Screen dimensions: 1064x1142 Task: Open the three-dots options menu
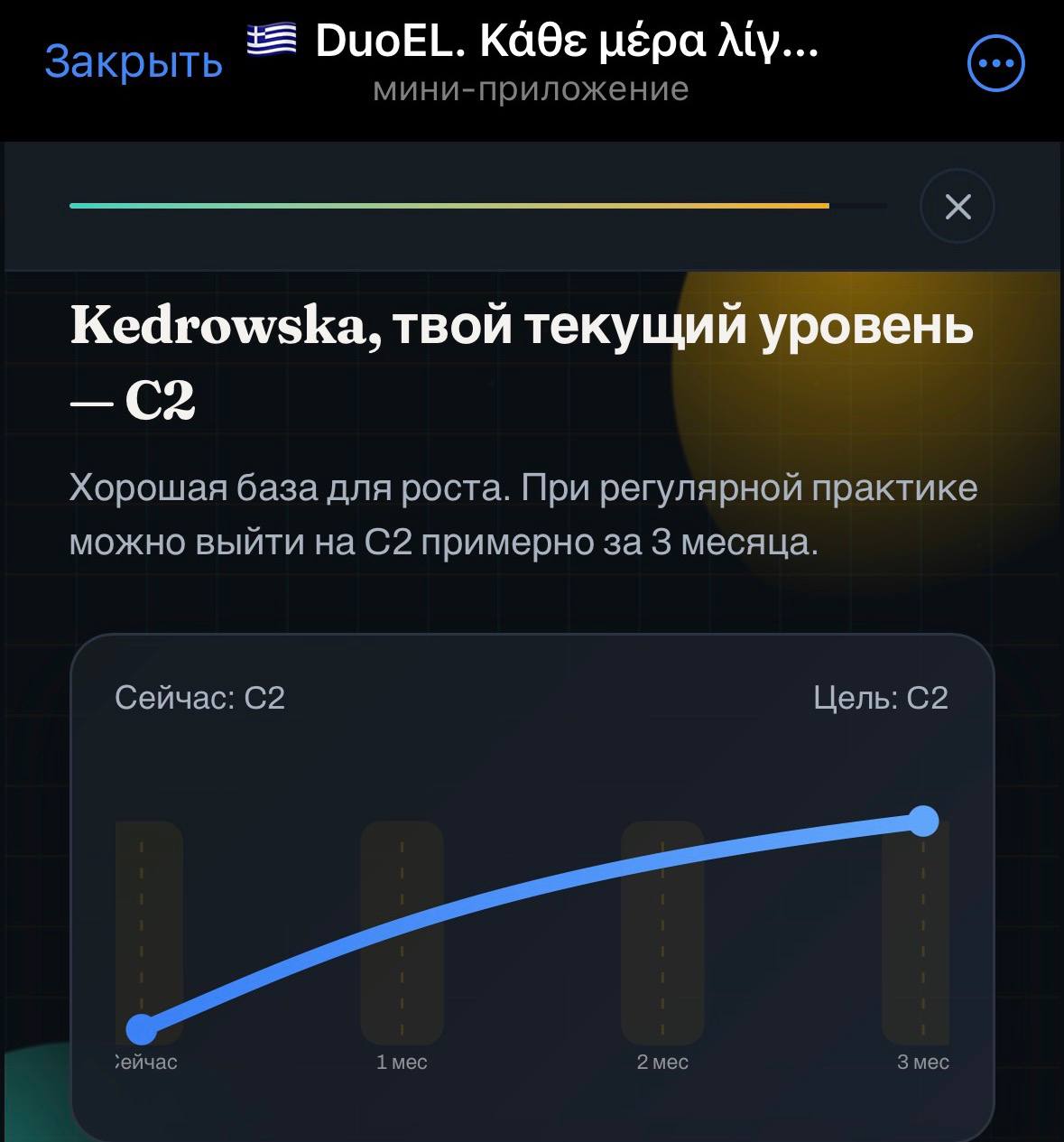click(995, 63)
